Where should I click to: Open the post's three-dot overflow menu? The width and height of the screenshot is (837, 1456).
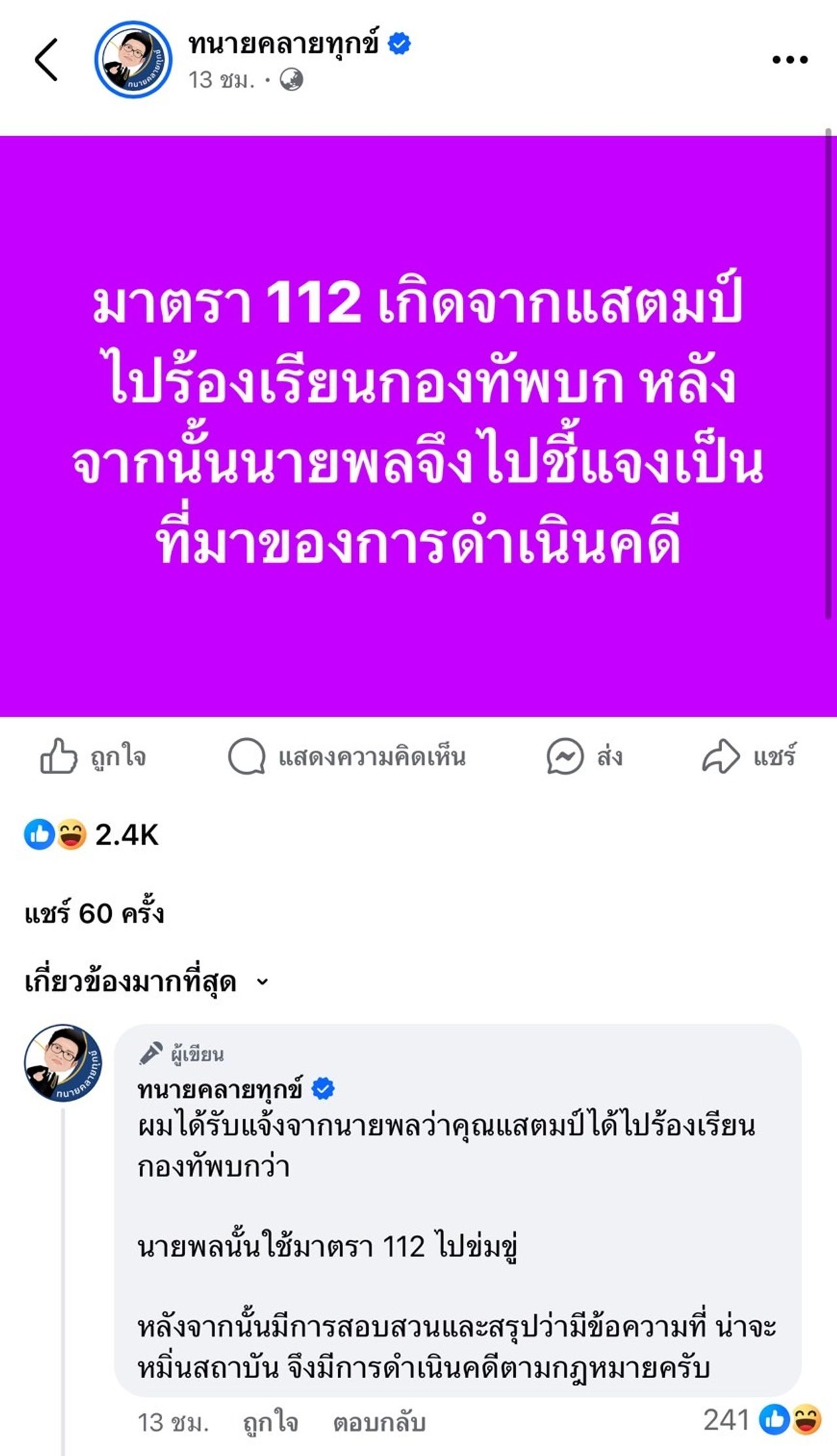(789, 59)
